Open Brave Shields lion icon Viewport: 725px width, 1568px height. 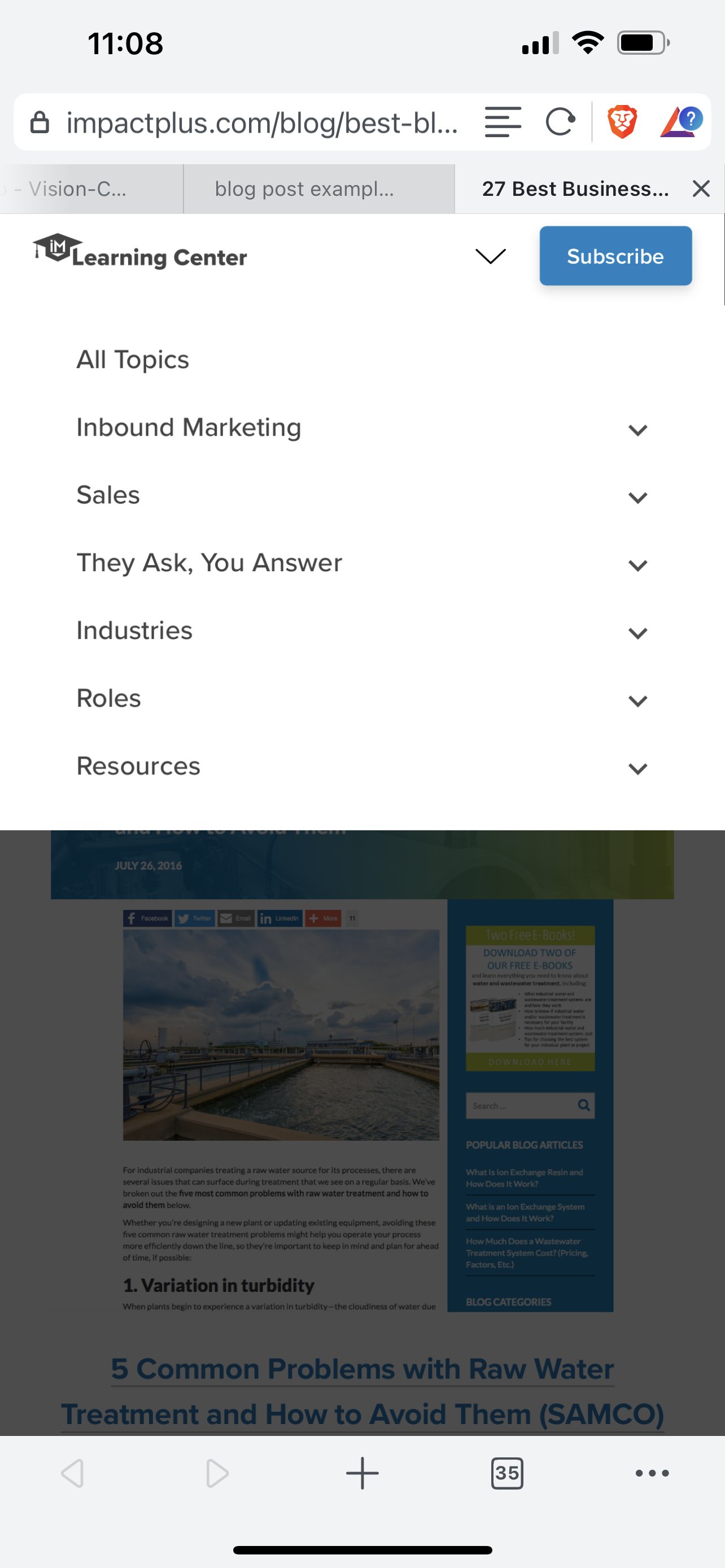622,122
